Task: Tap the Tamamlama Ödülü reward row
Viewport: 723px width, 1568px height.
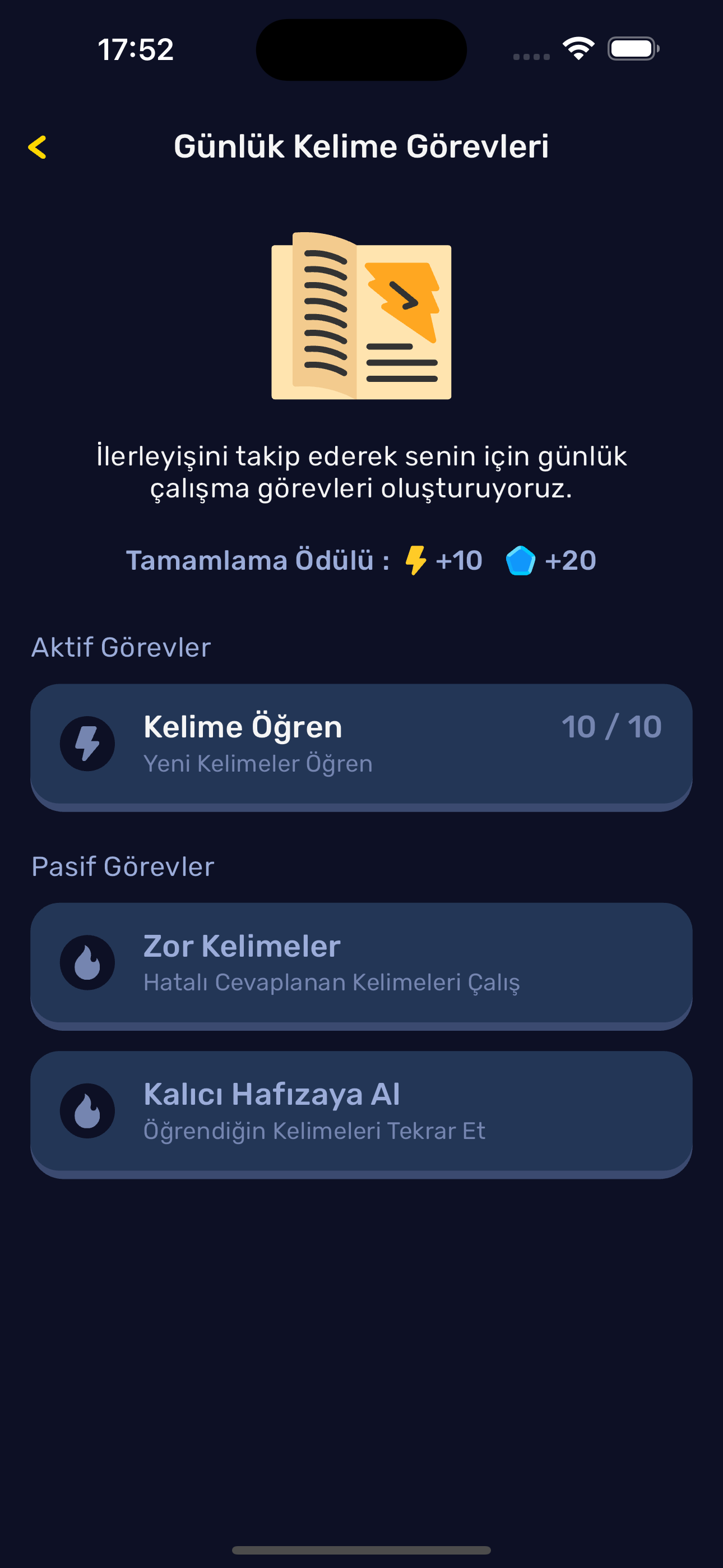Action: pos(361,561)
